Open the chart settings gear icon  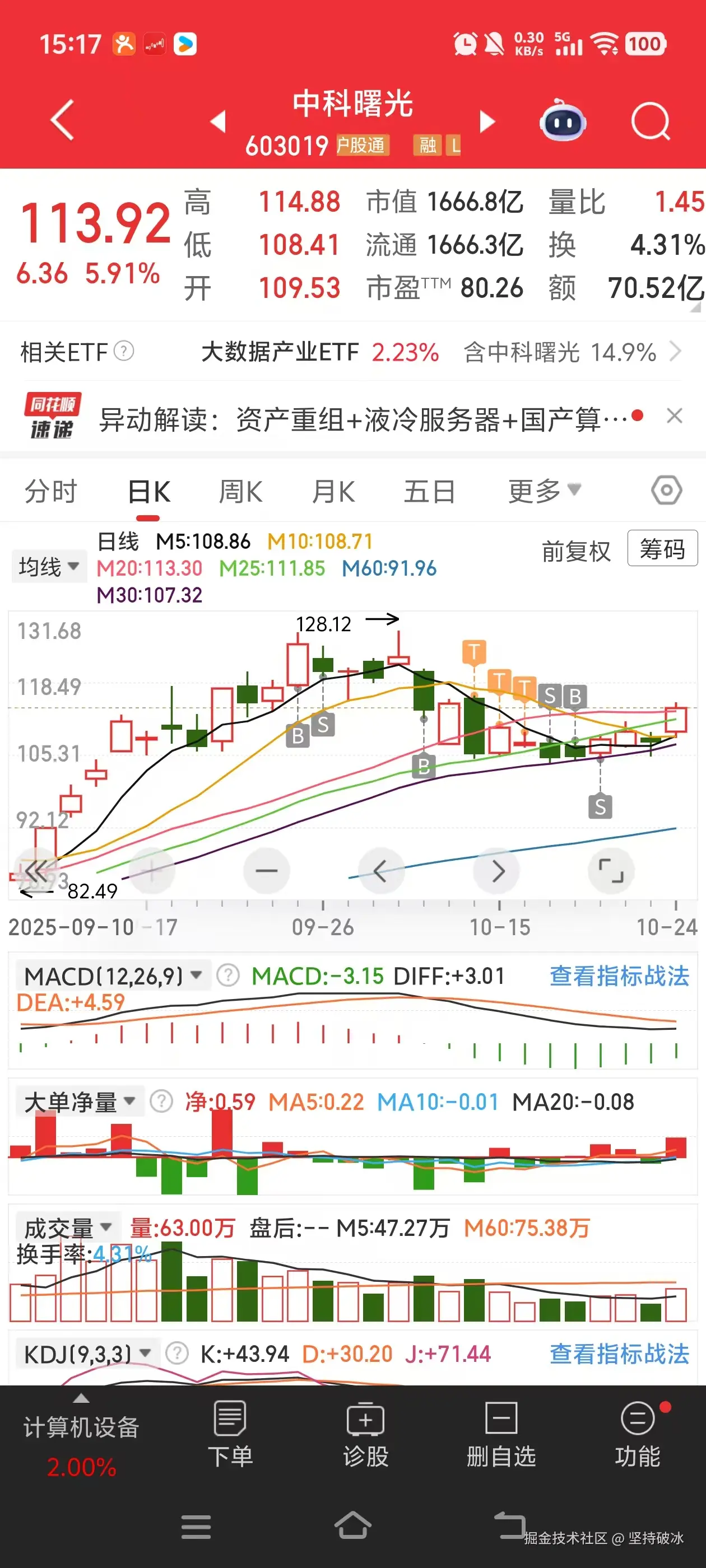click(x=666, y=489)
